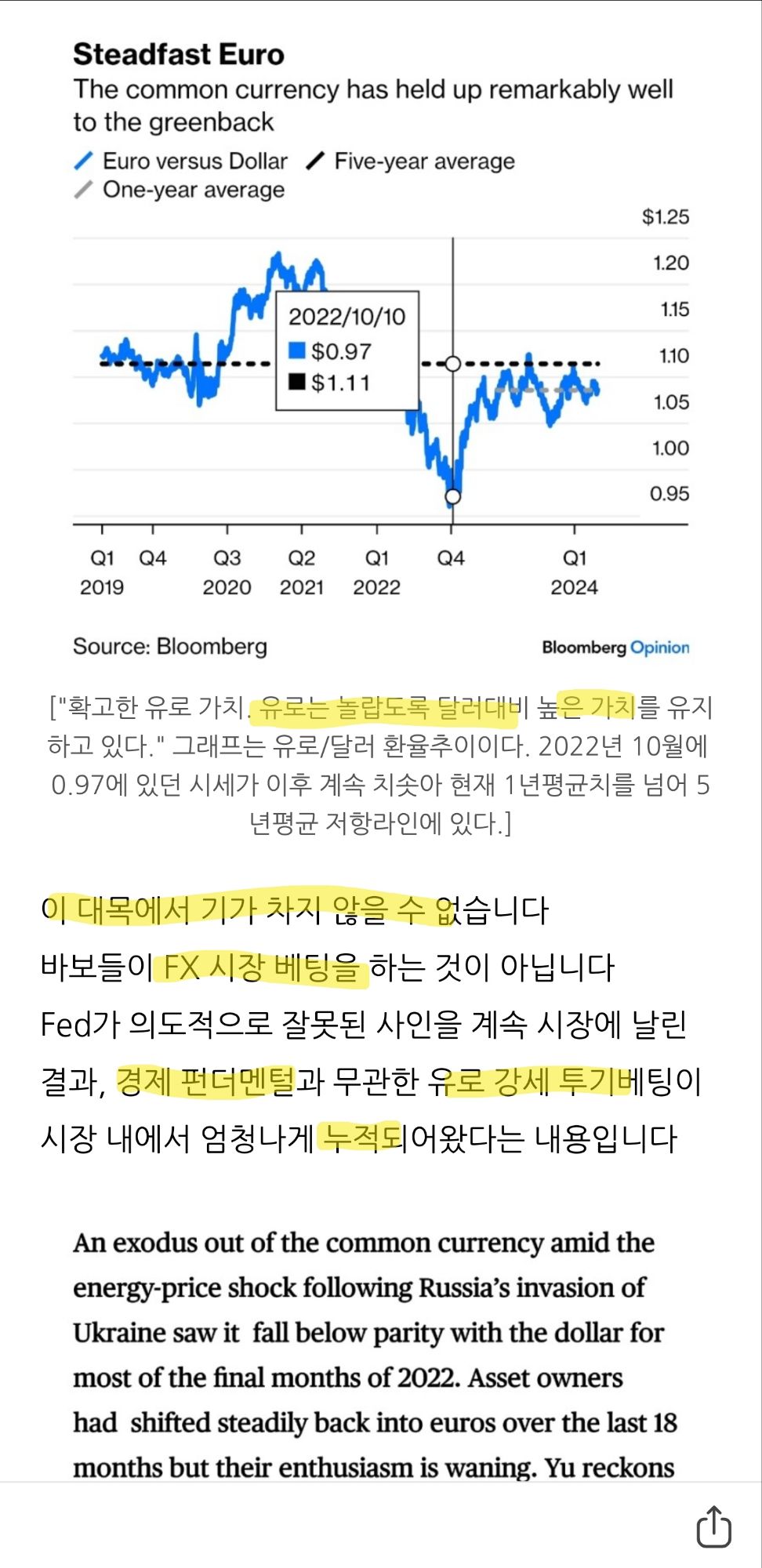Share this post
Screen dimensions: 762x1568
click(713, 1526)
